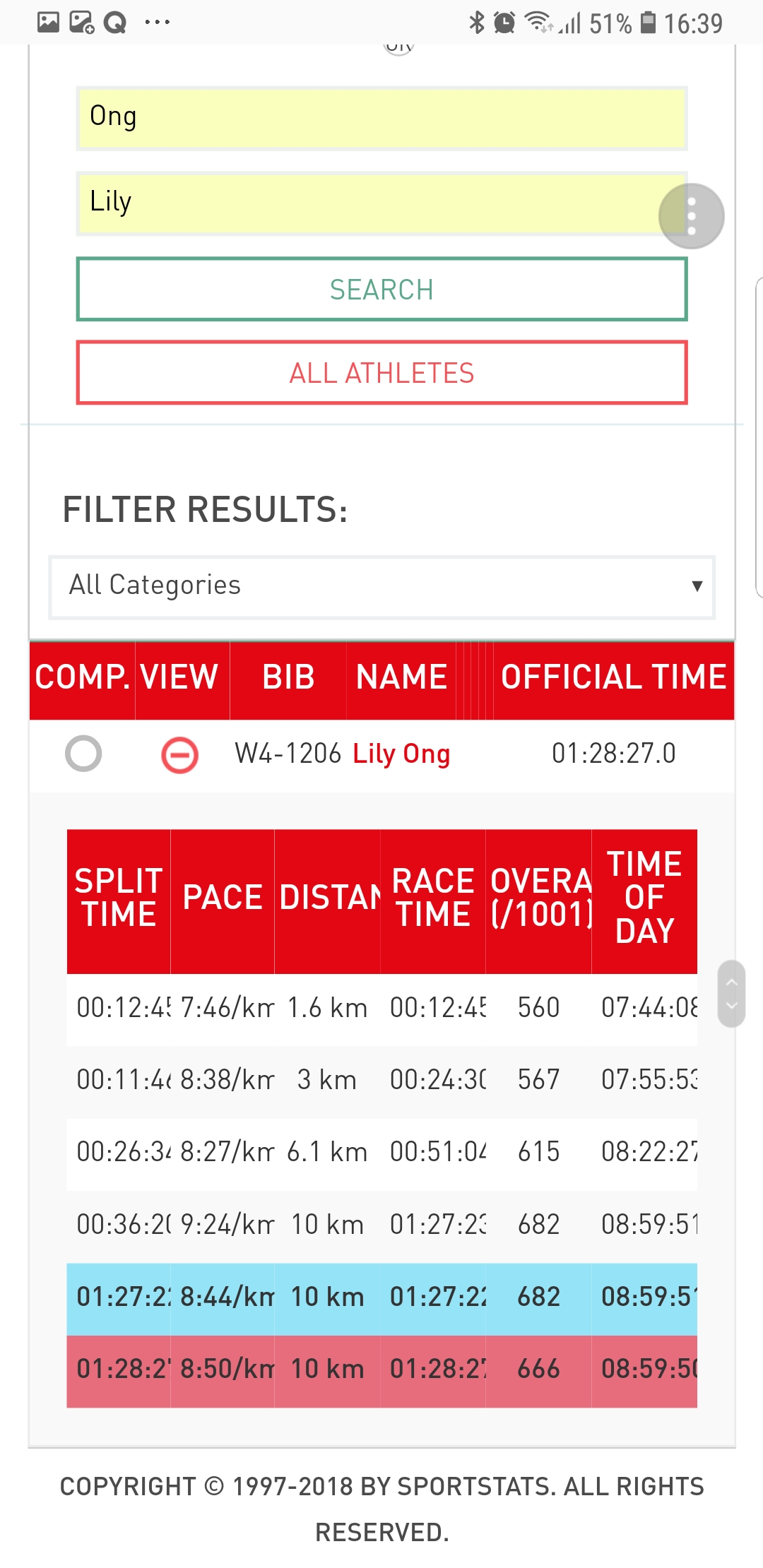Screen dimensions: 763x1568
Task: Open Lily Ong's athlete name link
Action: click(401, 754)
